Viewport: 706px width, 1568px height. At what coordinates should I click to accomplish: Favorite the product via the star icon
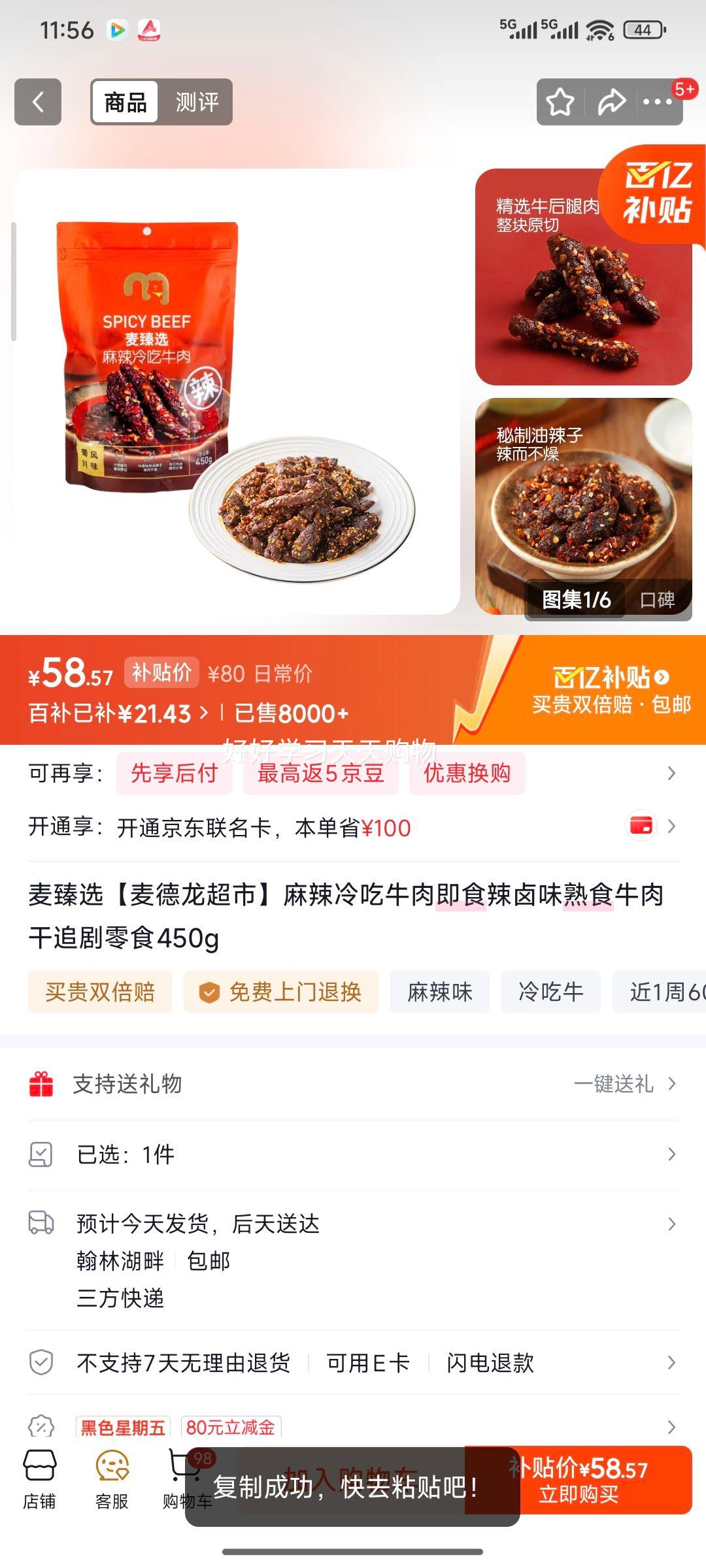pos(559,102)
